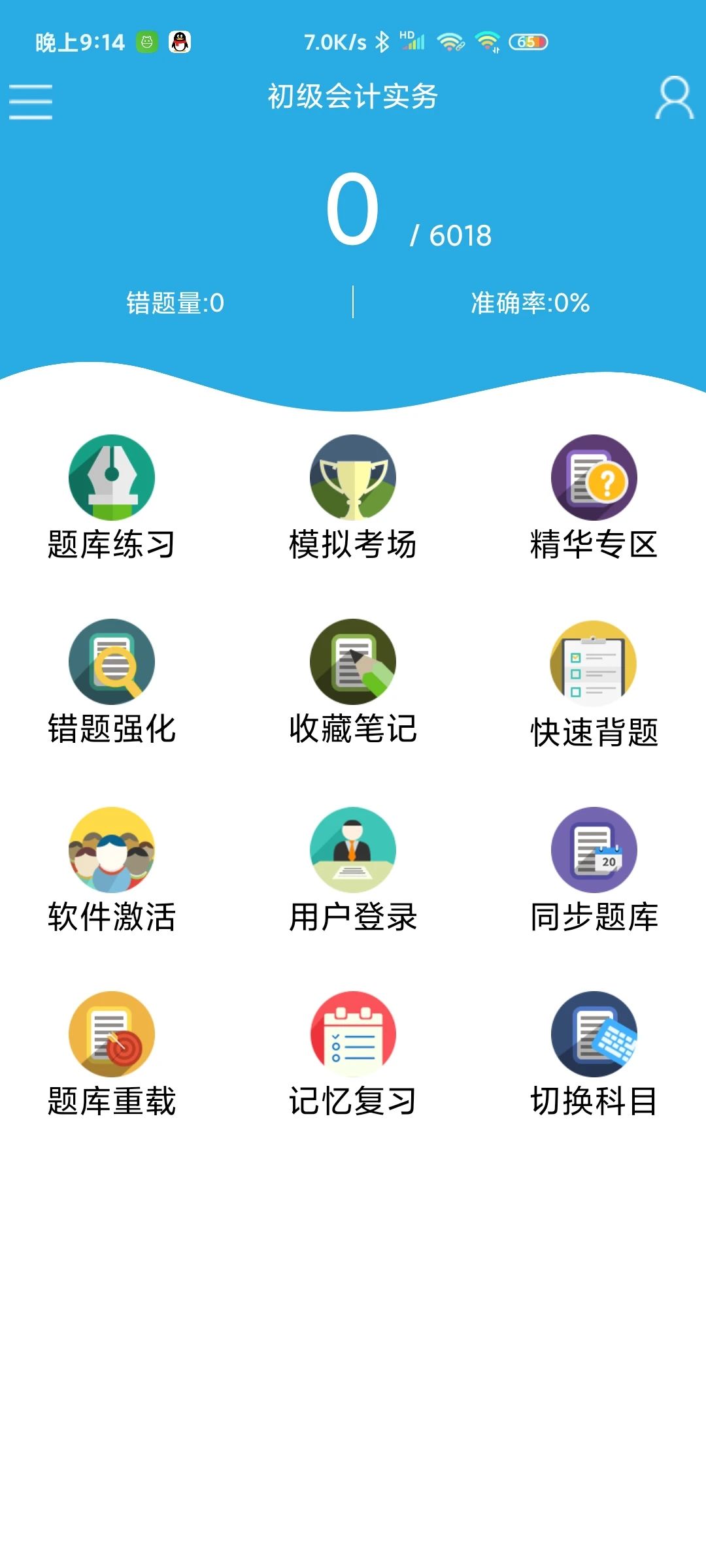Viewport: 706px width, 1568px height.
Task: Open the user profile icon
Action: point(674,98)
